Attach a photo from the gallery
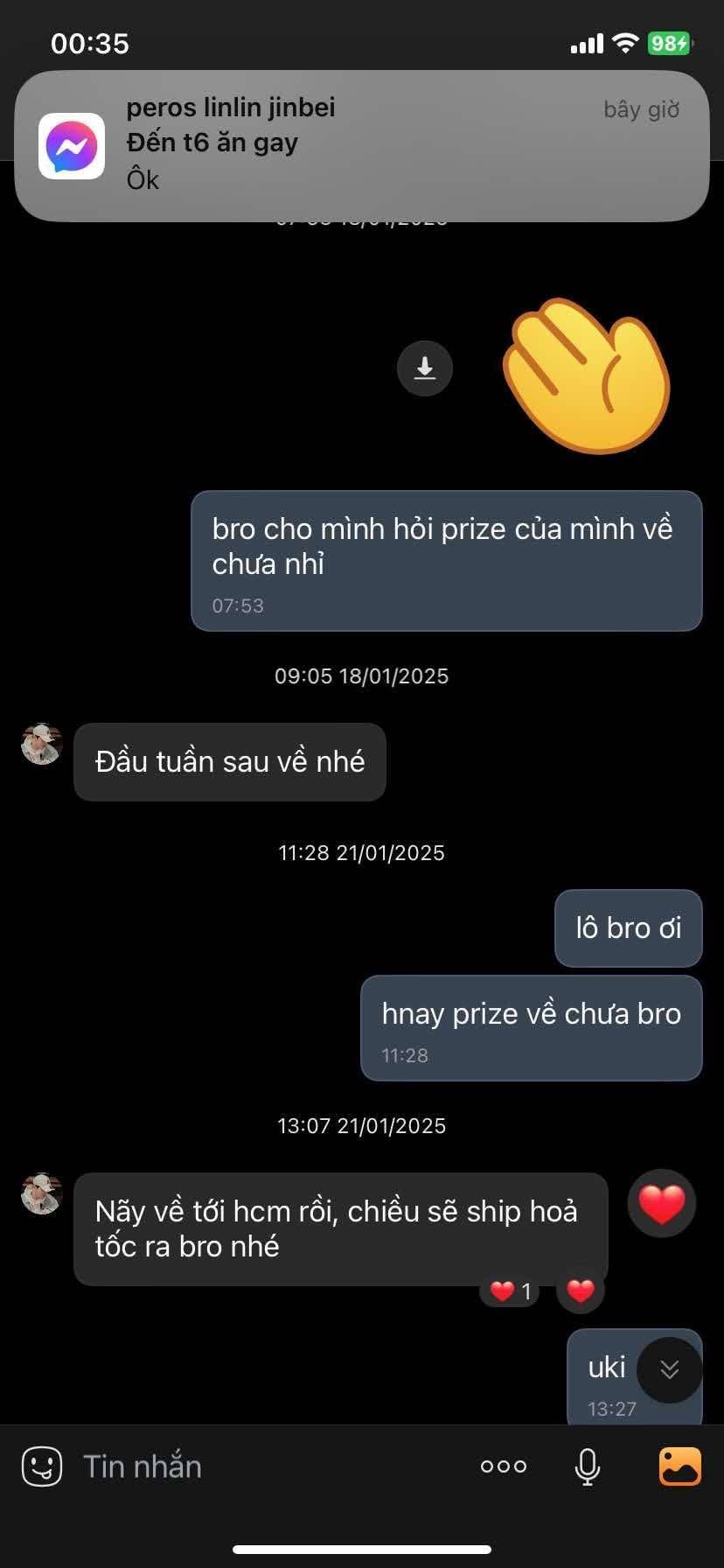This screenshot has width=724, height=1568. pos(679,1466)
